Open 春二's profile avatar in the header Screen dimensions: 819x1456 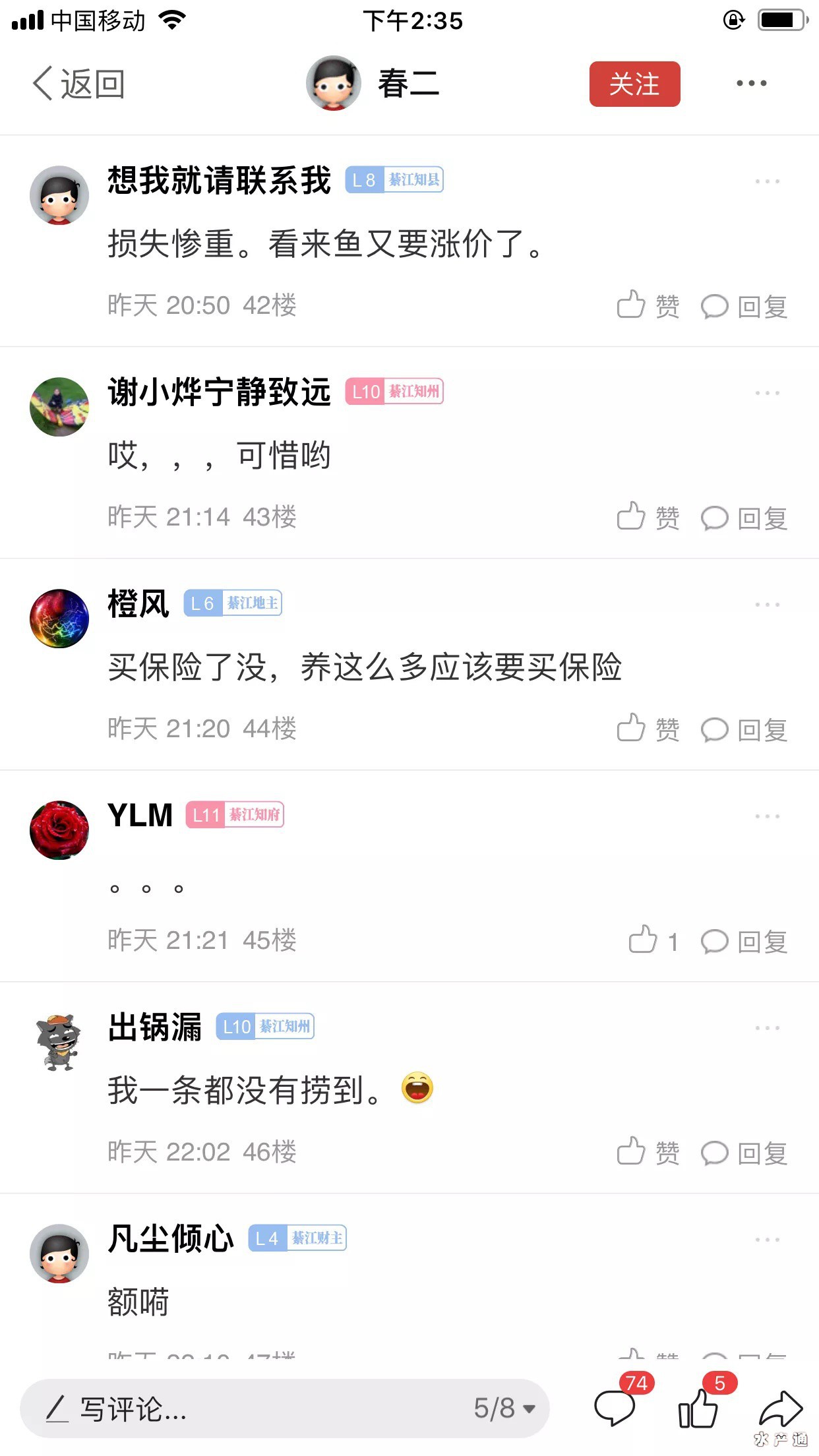pyautogui.click(x=334, y=84)
